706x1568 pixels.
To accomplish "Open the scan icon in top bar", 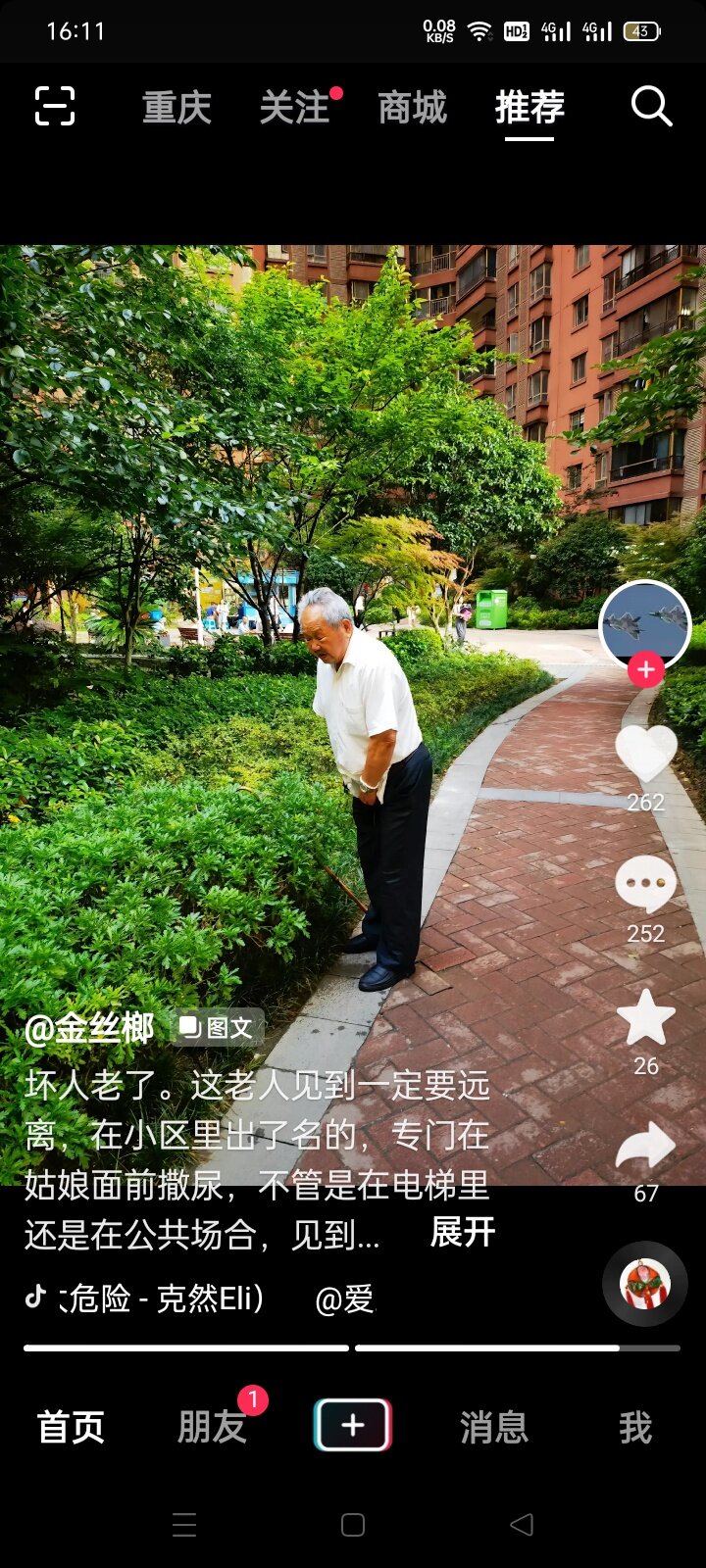I will coord(55,106).
